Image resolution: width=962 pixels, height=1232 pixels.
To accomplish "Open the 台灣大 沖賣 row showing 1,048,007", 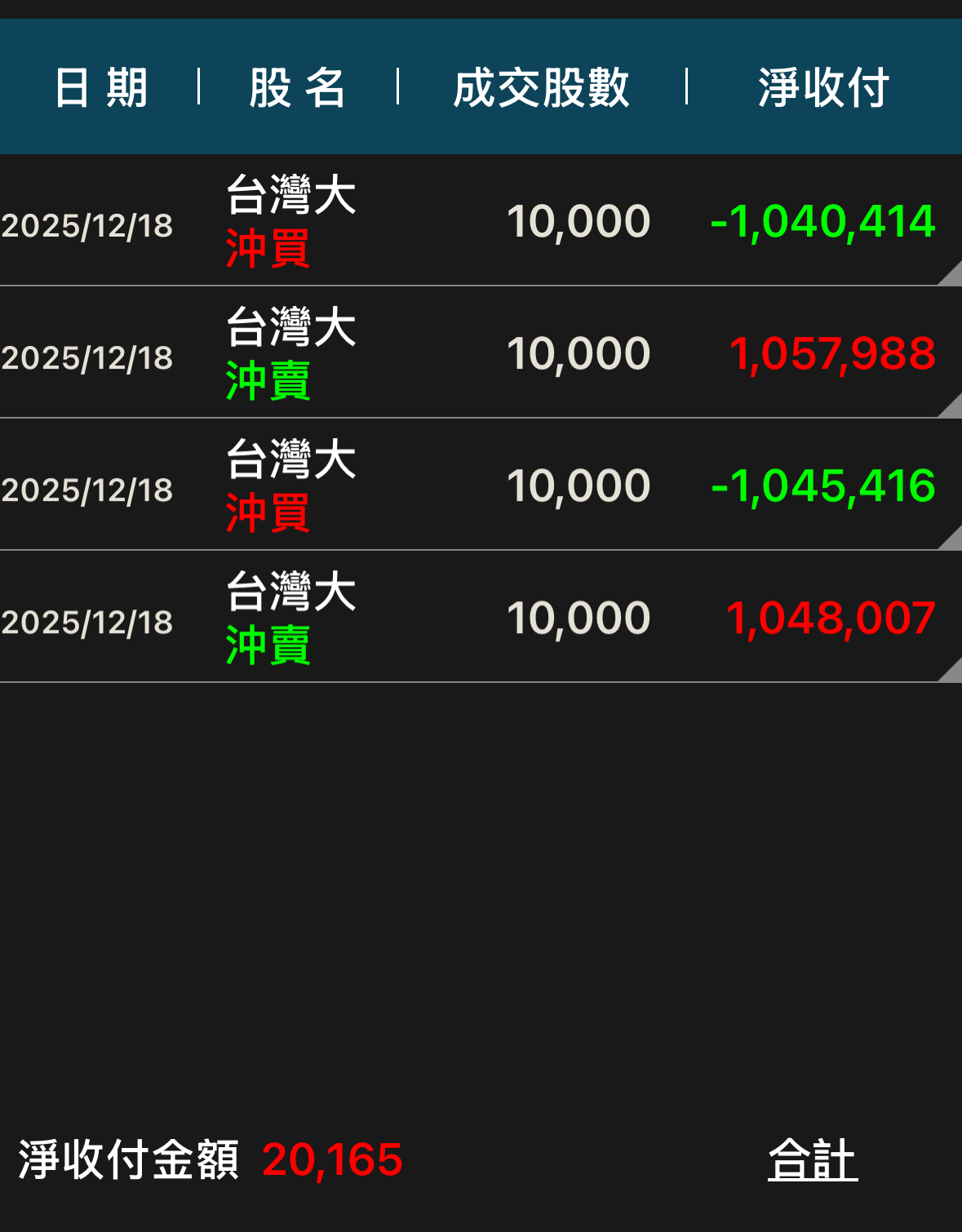I will click(x=481, y=617).
